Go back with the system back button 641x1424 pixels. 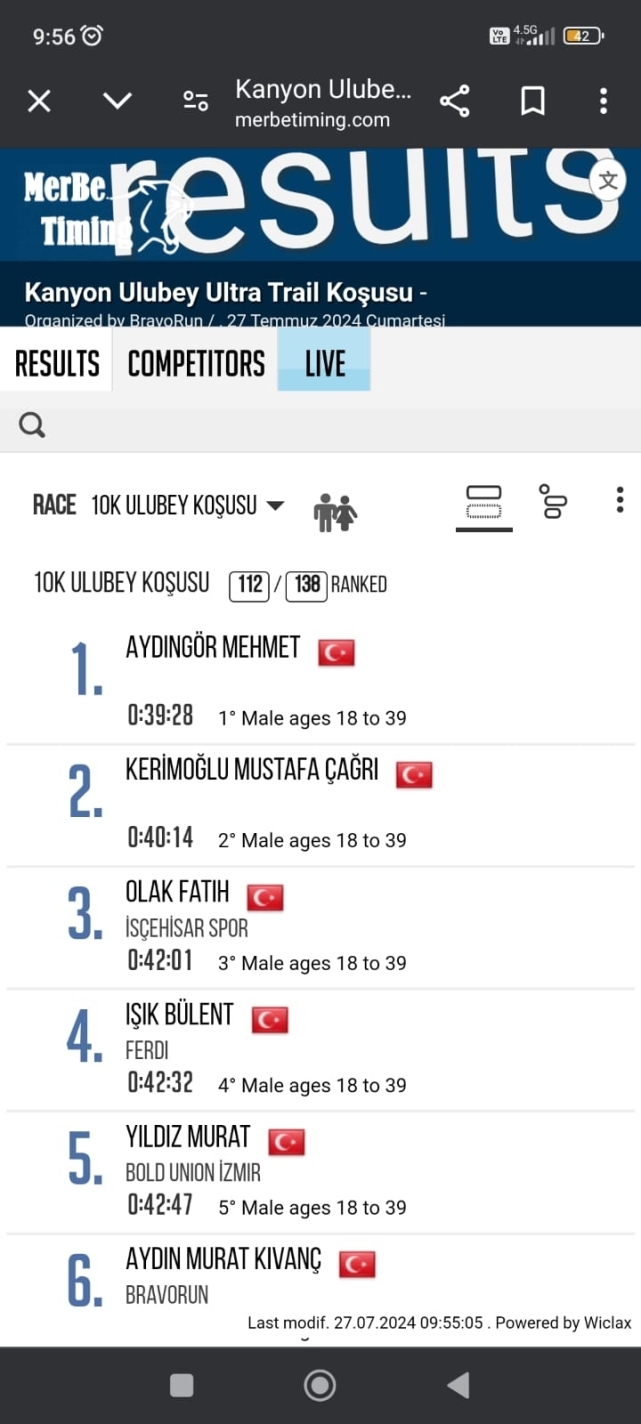tap(458, 1385)
